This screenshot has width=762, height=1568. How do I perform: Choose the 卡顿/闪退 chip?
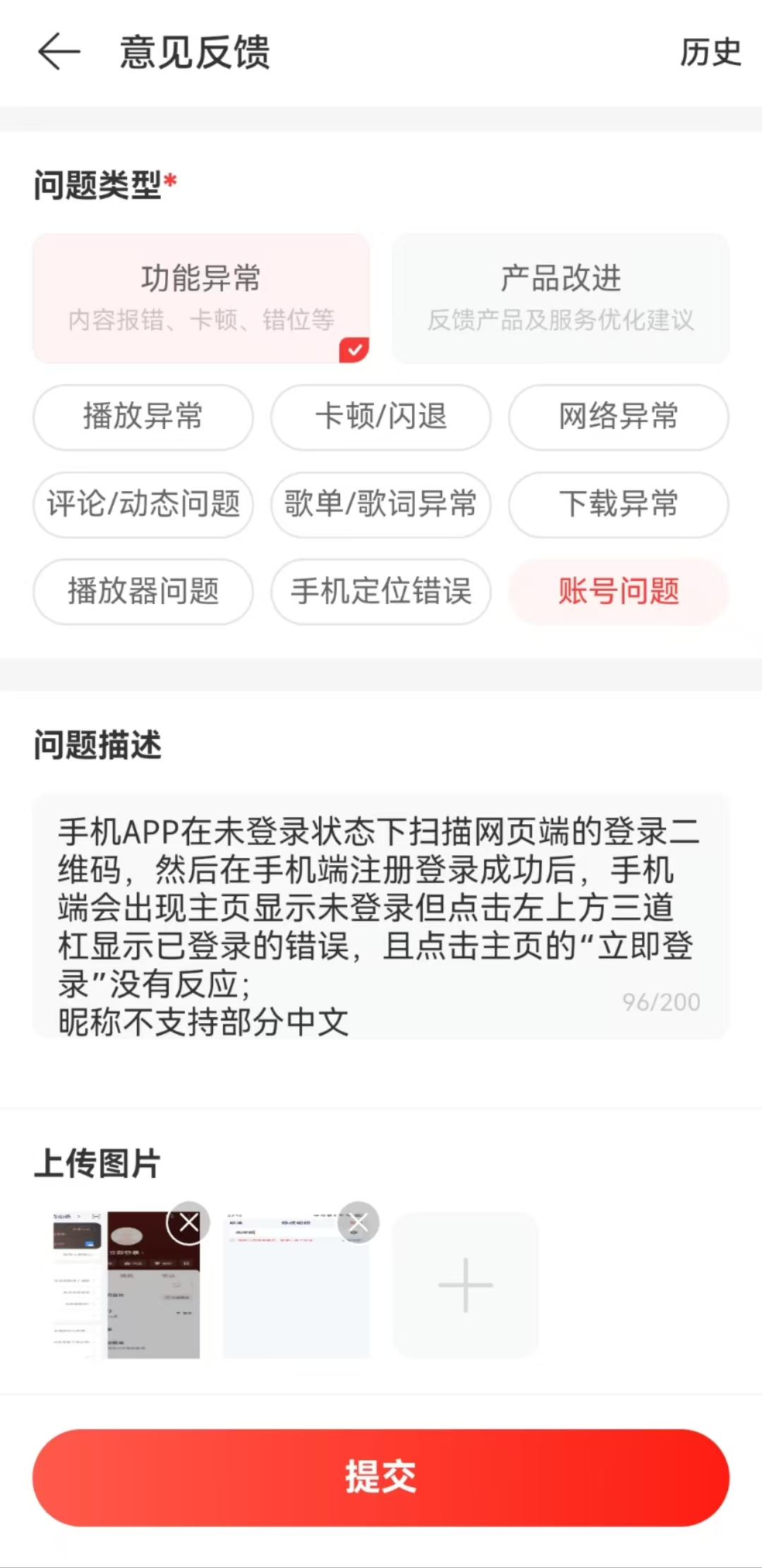coord(381,417)
